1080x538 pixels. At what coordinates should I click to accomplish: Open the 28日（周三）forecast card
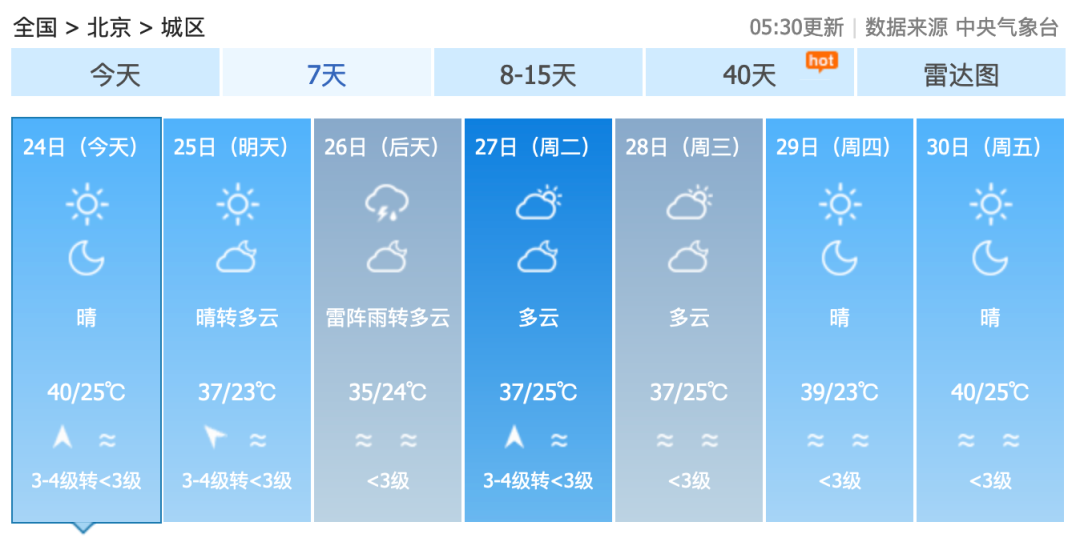[x=689, y=320]
